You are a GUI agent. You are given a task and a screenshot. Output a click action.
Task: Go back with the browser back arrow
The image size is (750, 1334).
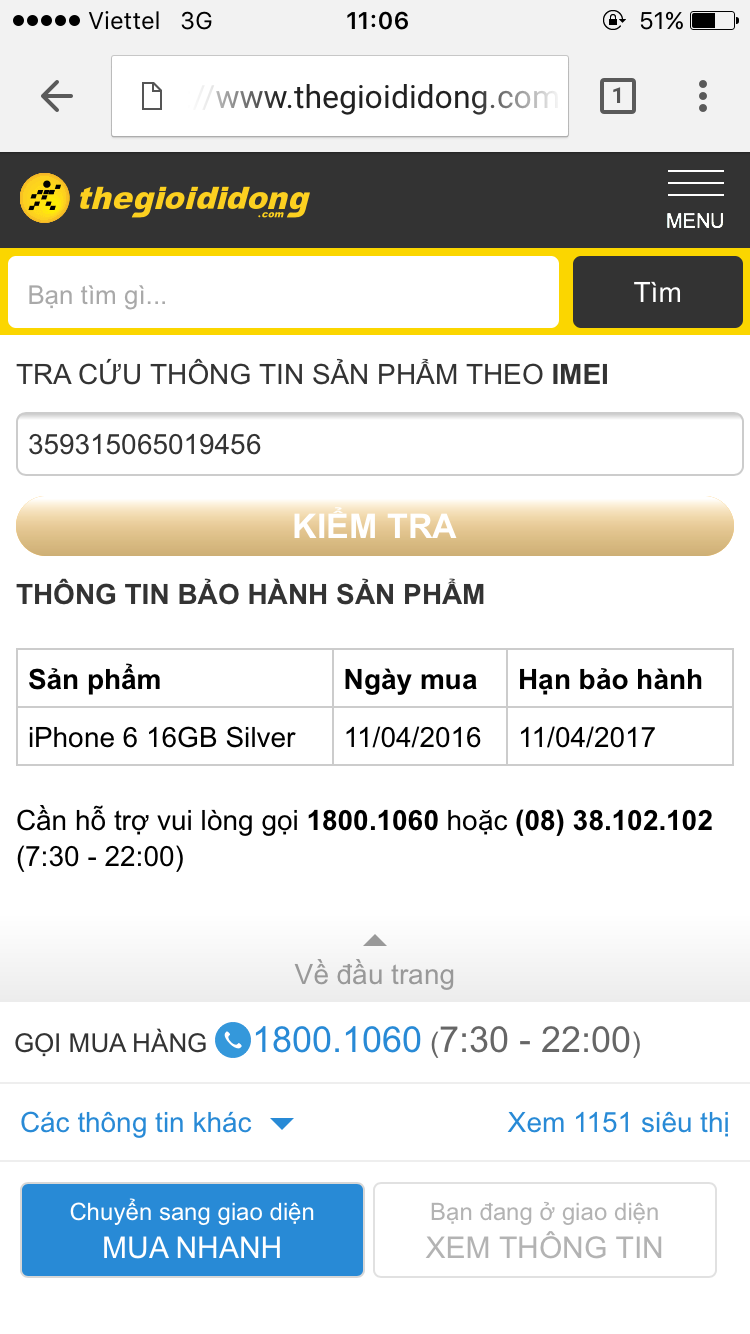tap(57, 96)
